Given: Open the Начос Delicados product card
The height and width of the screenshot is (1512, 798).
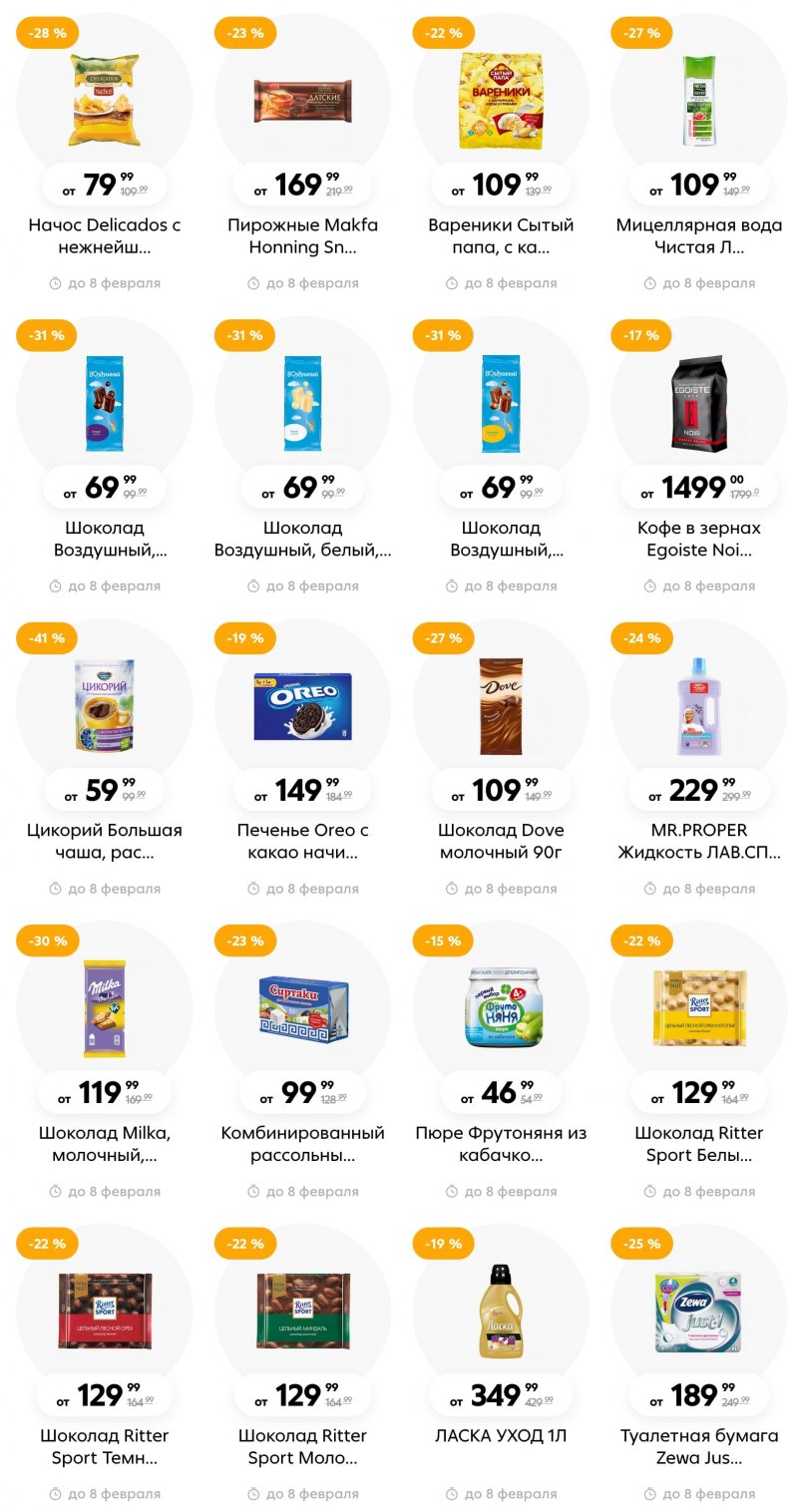Looking at the screenshot, I should tap(104, 100).
